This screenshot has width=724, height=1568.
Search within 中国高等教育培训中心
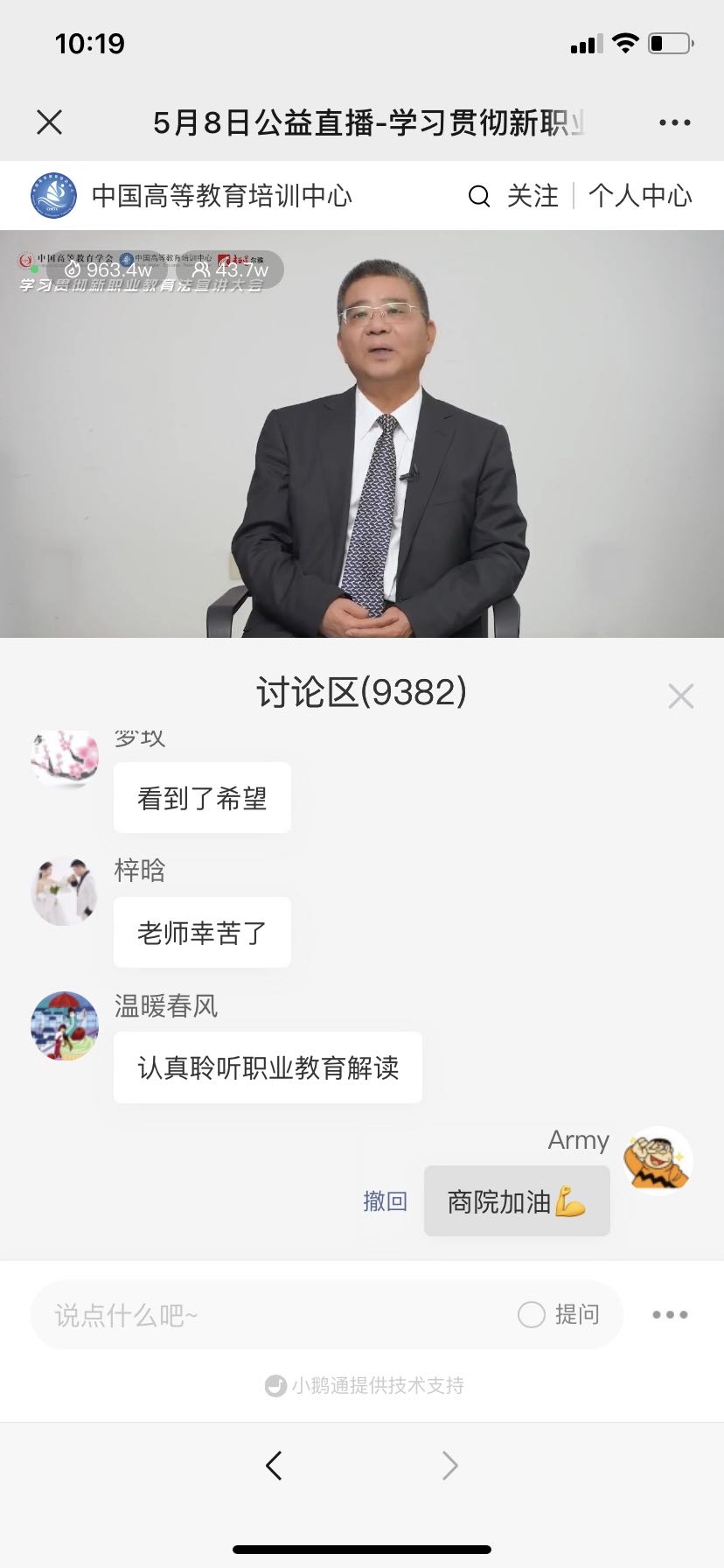pos(479,196)
